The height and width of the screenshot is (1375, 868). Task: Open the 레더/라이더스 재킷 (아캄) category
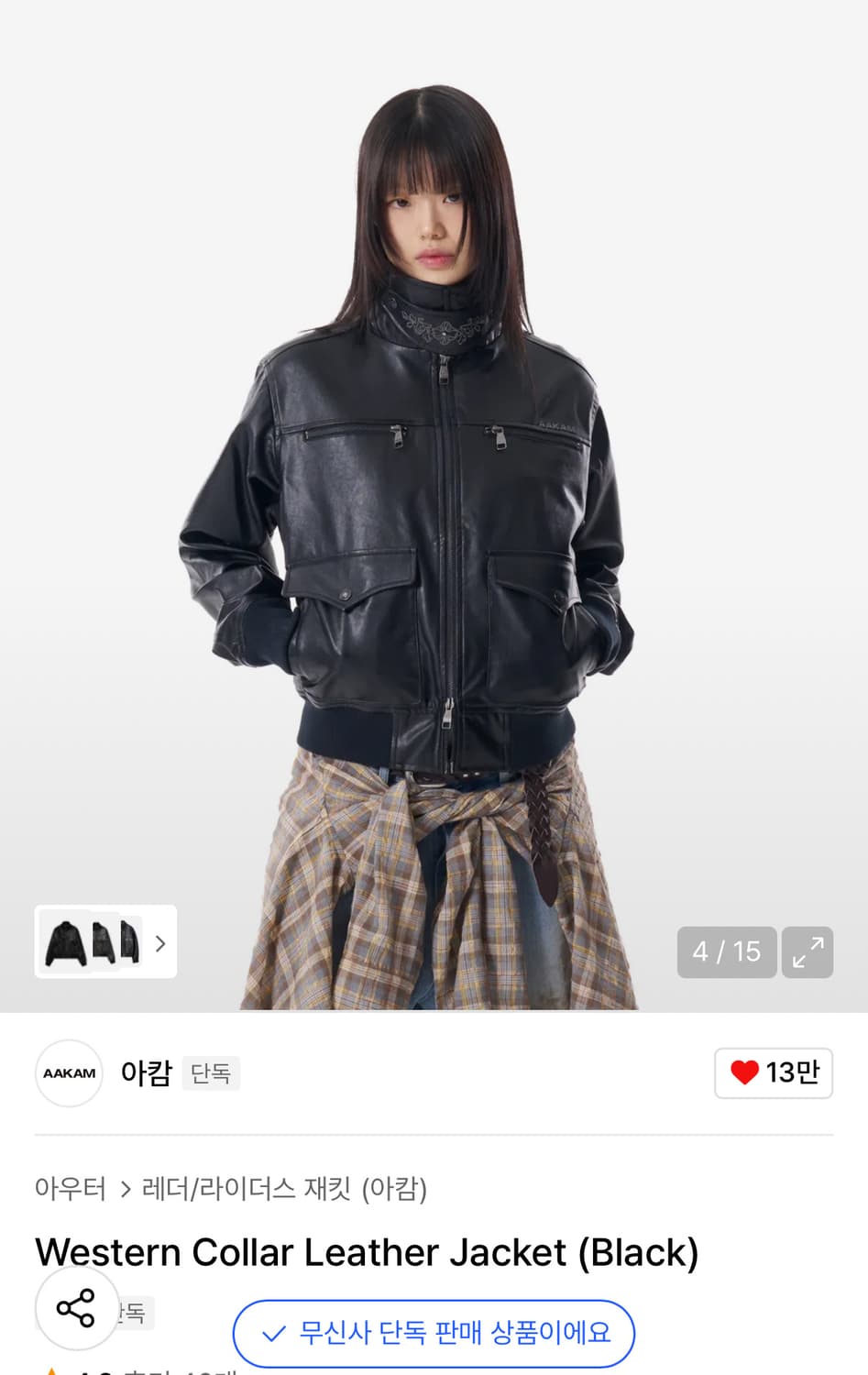284,1189
